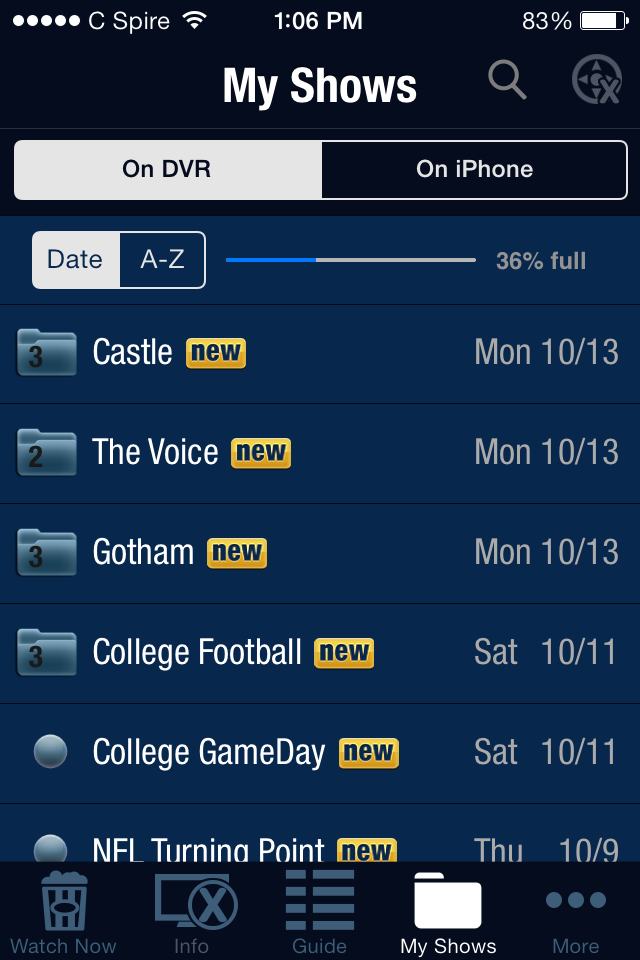The width and height of the screenshot is (640, 960).
Task: Open the remote control icon
Action: (x=596, y=80)
